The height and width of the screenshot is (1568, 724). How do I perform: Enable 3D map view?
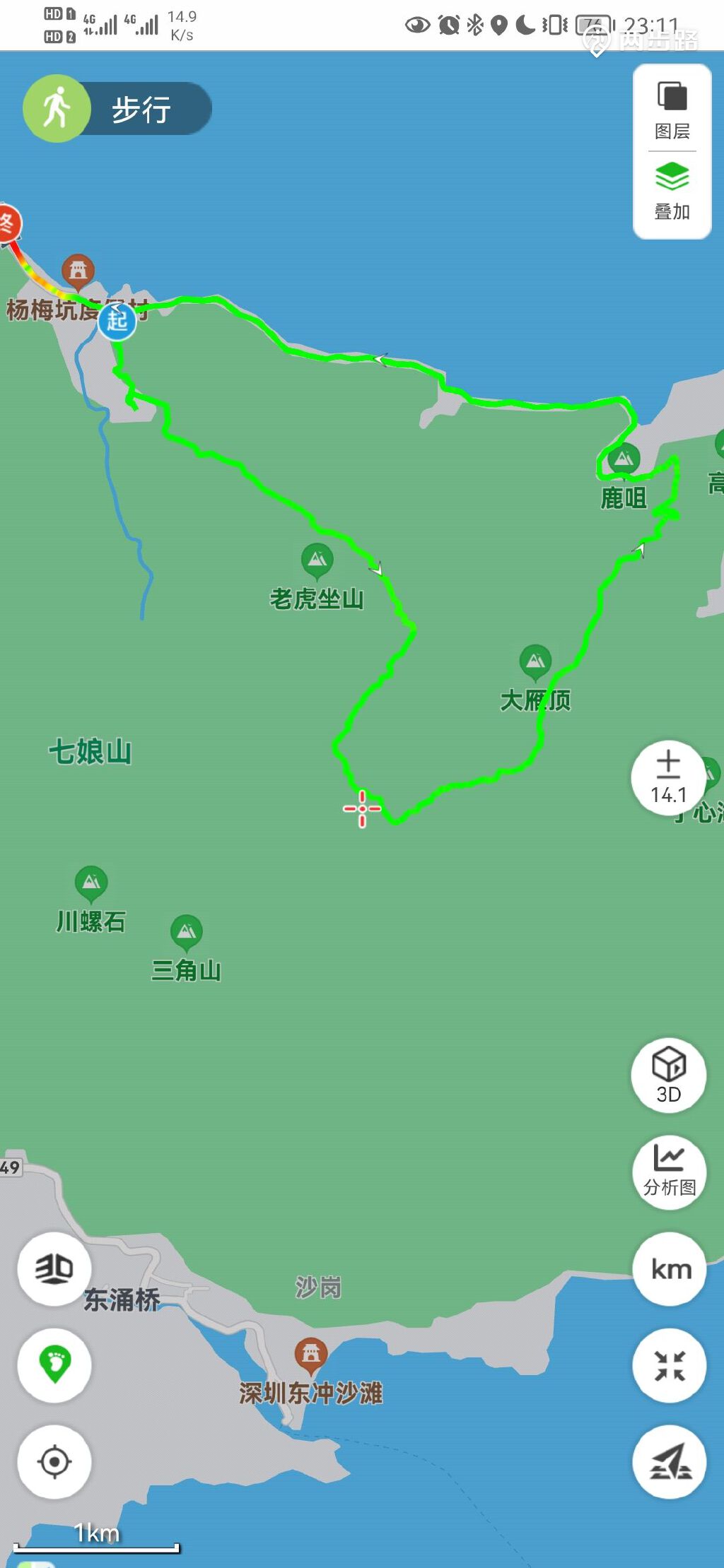click(669, 1075)
